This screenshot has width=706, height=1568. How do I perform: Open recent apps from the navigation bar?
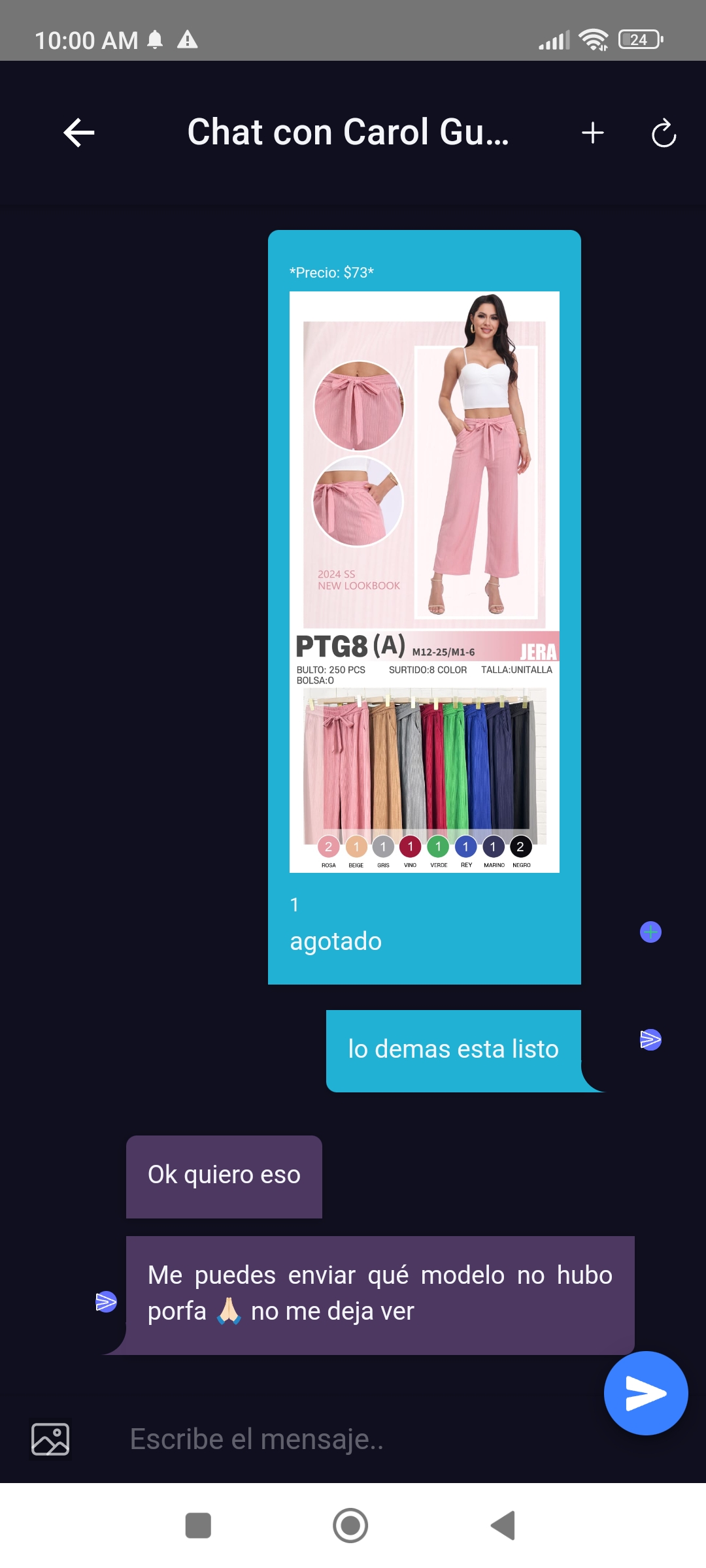click(x=198, y=1526)
